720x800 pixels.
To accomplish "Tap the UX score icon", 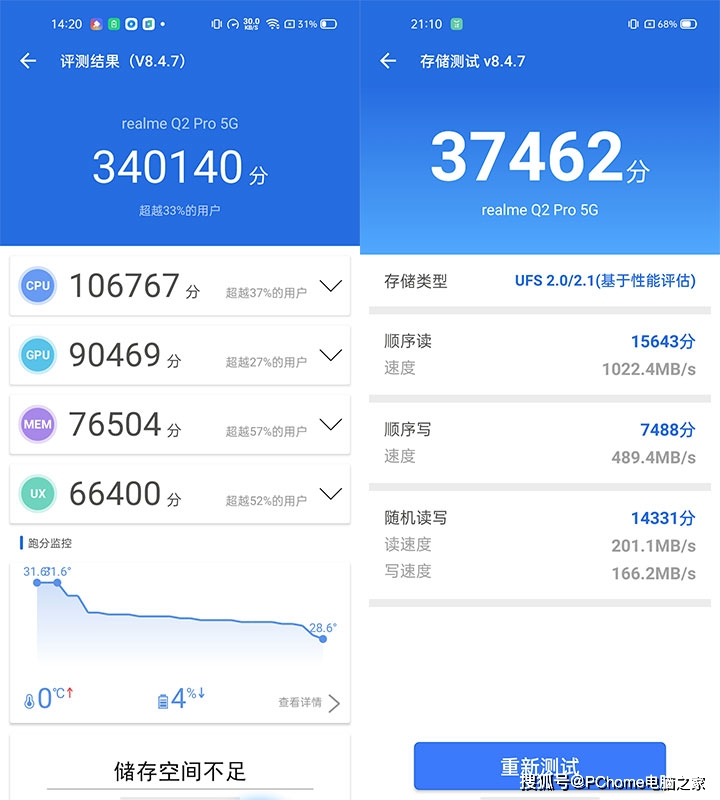I will click(38, 493).
